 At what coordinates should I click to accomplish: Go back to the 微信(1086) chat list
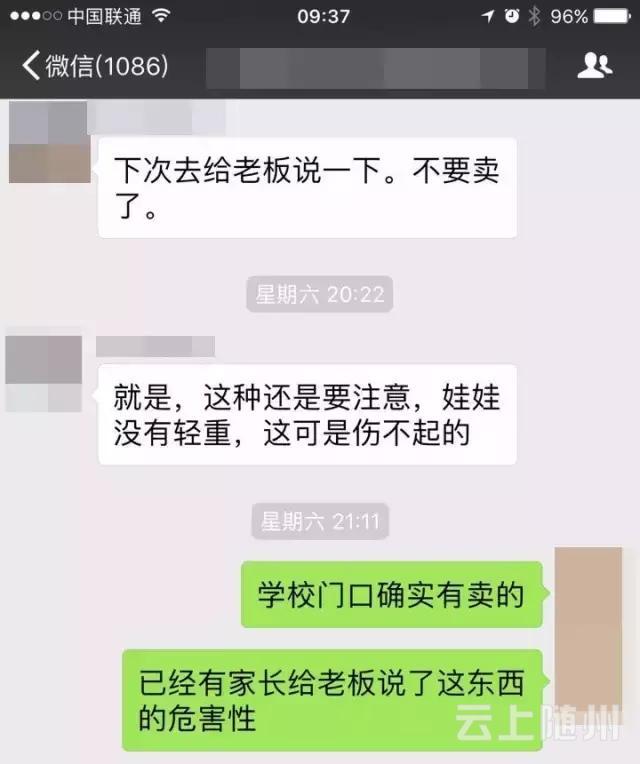coord(95,65)
